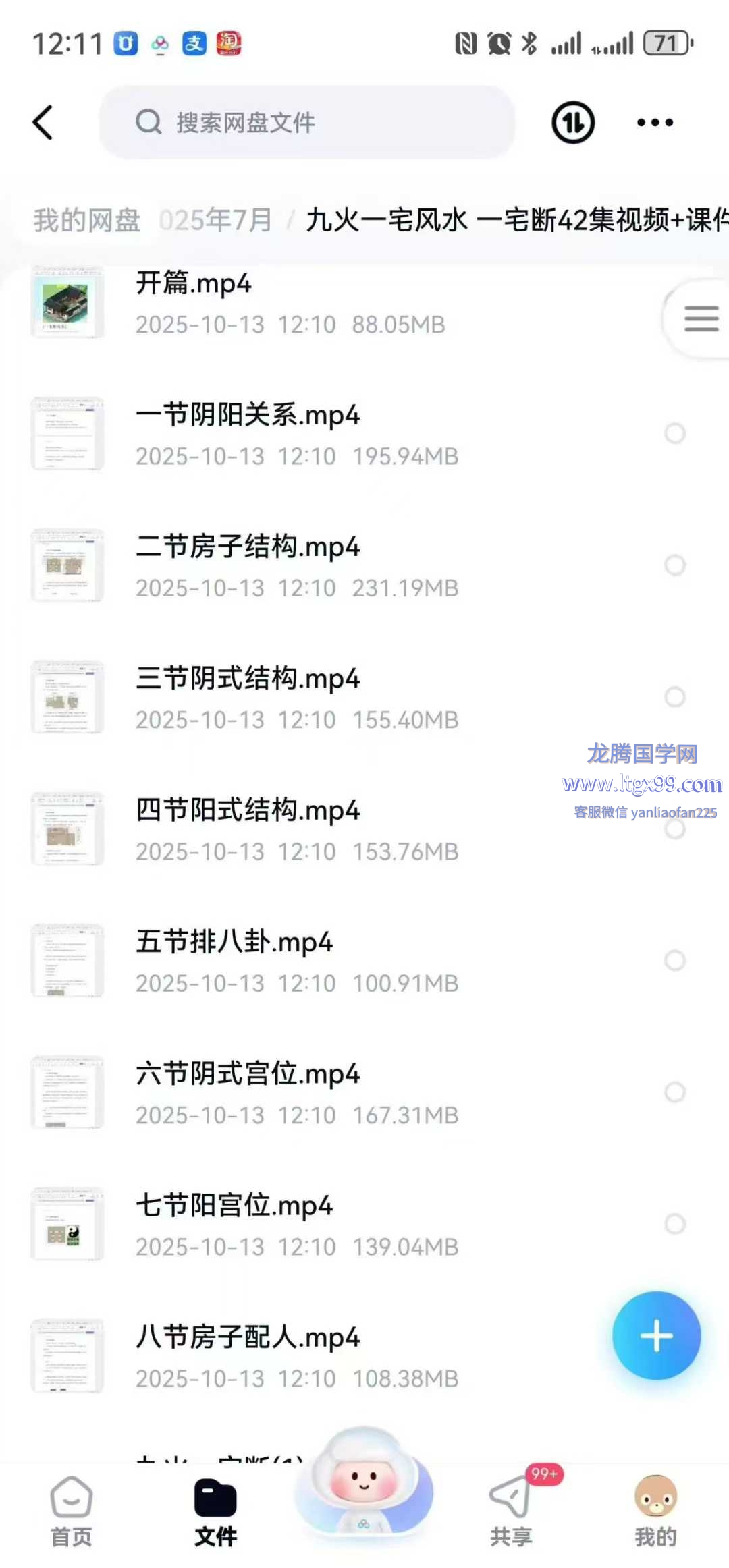729x1568 pixels.
Task: Open 一节阴阳关系.mp4
Action: (247, 416)
